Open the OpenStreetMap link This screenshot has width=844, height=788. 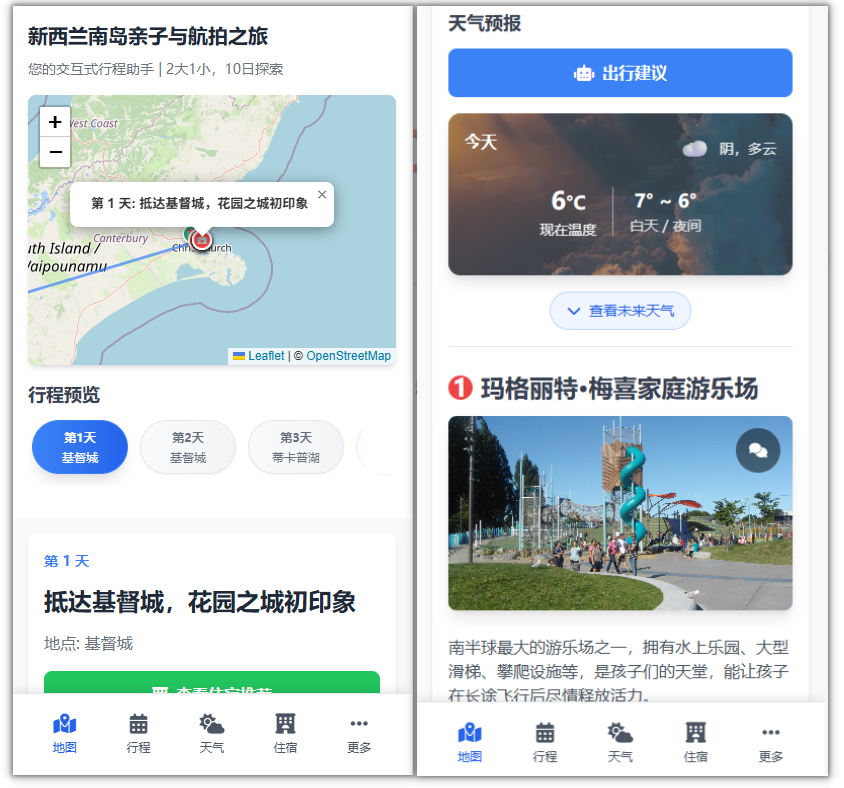(348, 356)
